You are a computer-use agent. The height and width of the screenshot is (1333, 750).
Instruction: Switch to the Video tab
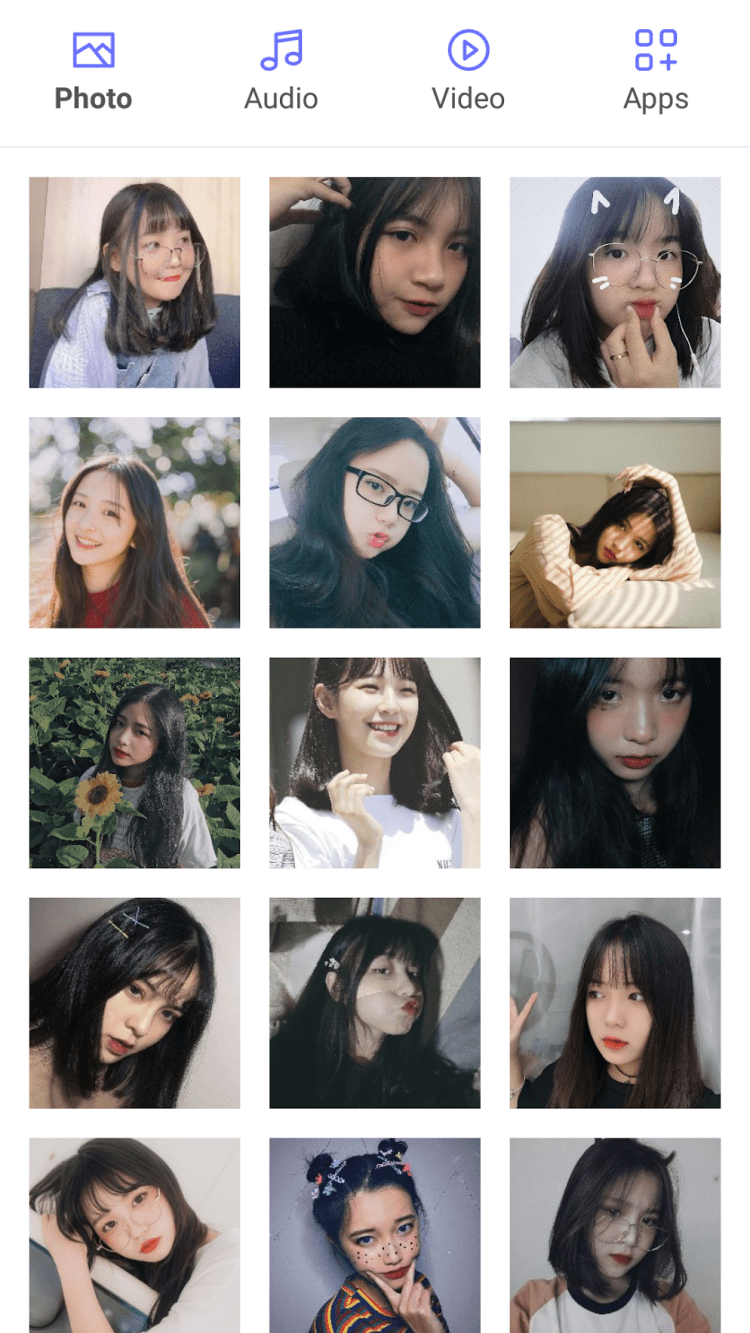tap(468, 72)
